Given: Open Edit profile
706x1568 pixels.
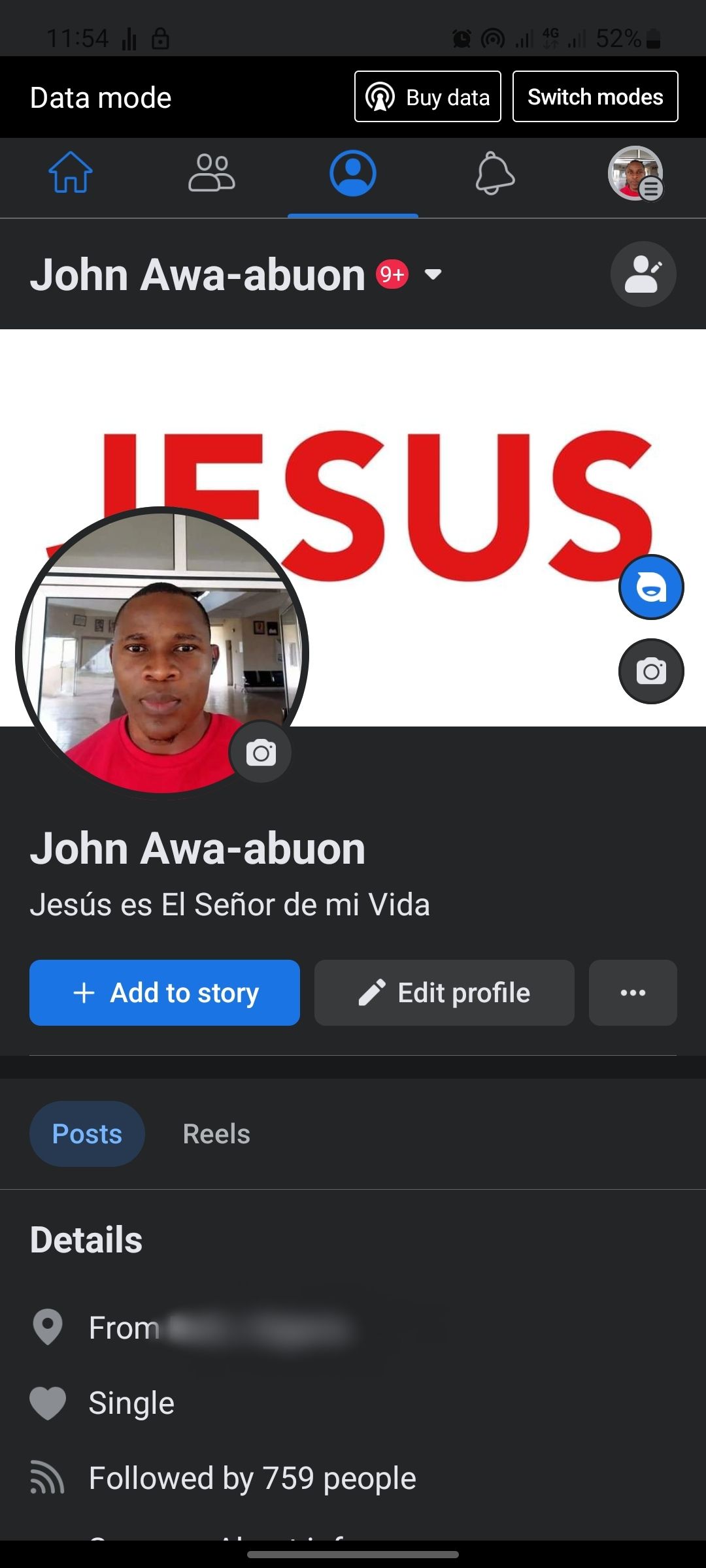Looking at the screenshot, I should coord(444,992).
